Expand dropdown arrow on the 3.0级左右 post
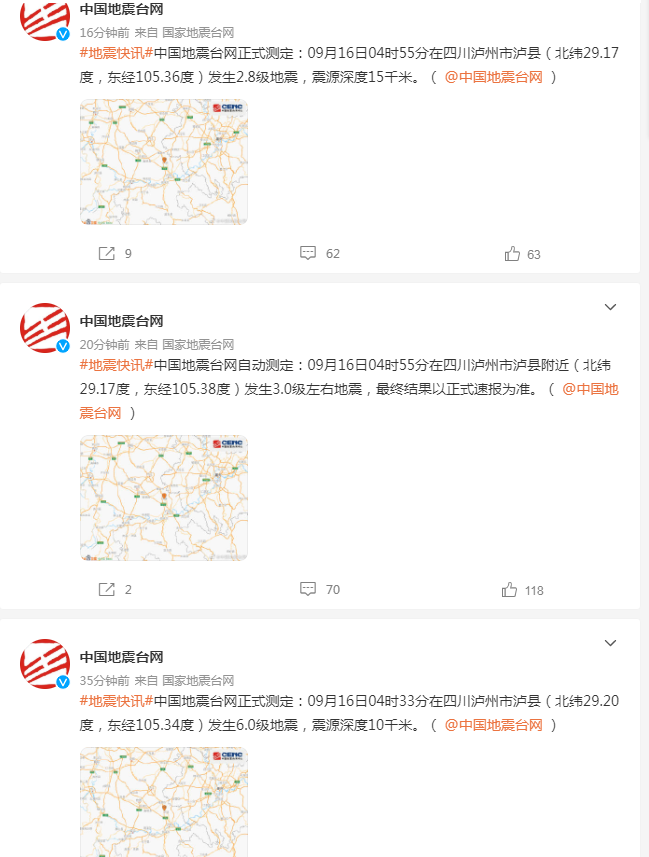This screenshot has height=857, width=649. (x=610, y=307)
